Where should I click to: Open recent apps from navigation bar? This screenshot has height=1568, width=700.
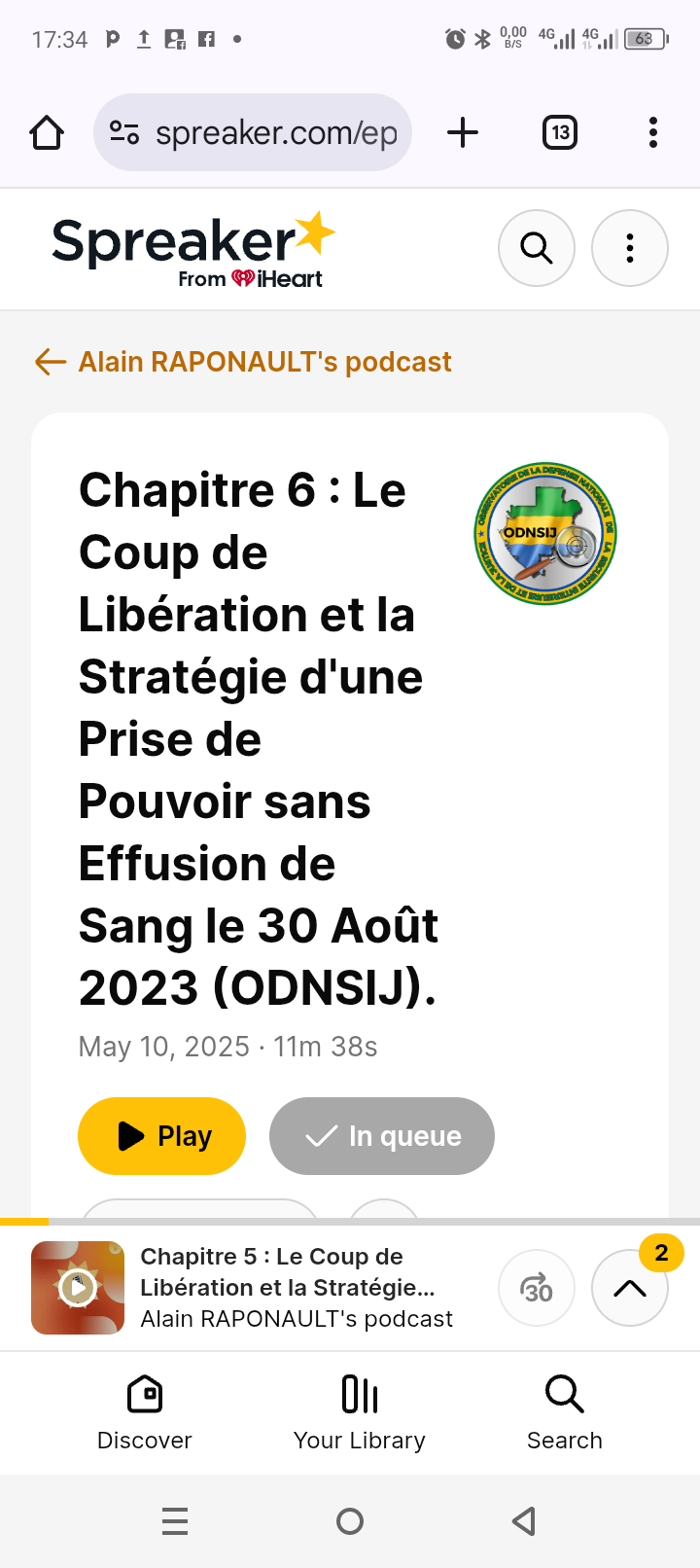(x=175, y=1521)
